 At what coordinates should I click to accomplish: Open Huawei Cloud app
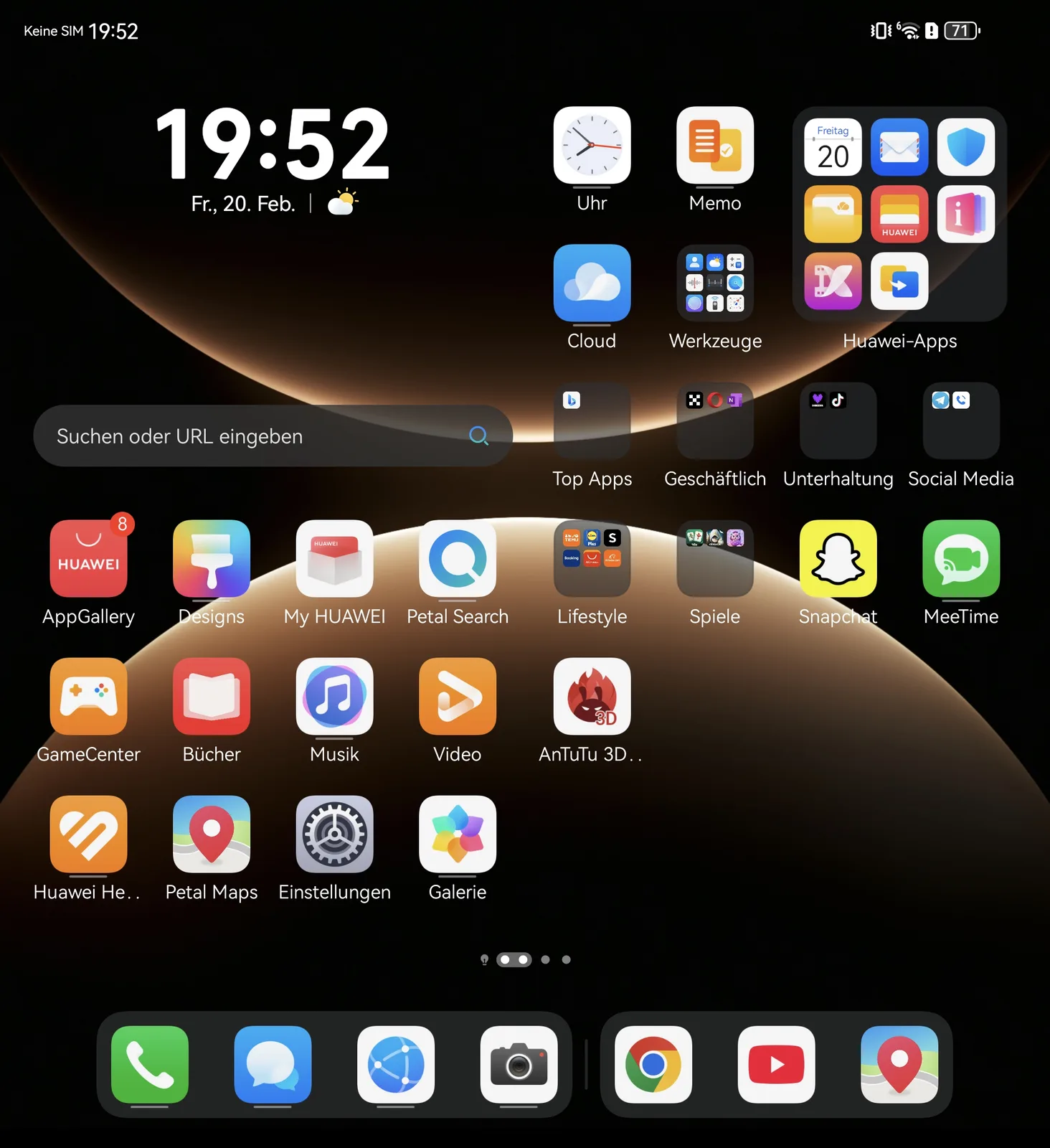592,283
